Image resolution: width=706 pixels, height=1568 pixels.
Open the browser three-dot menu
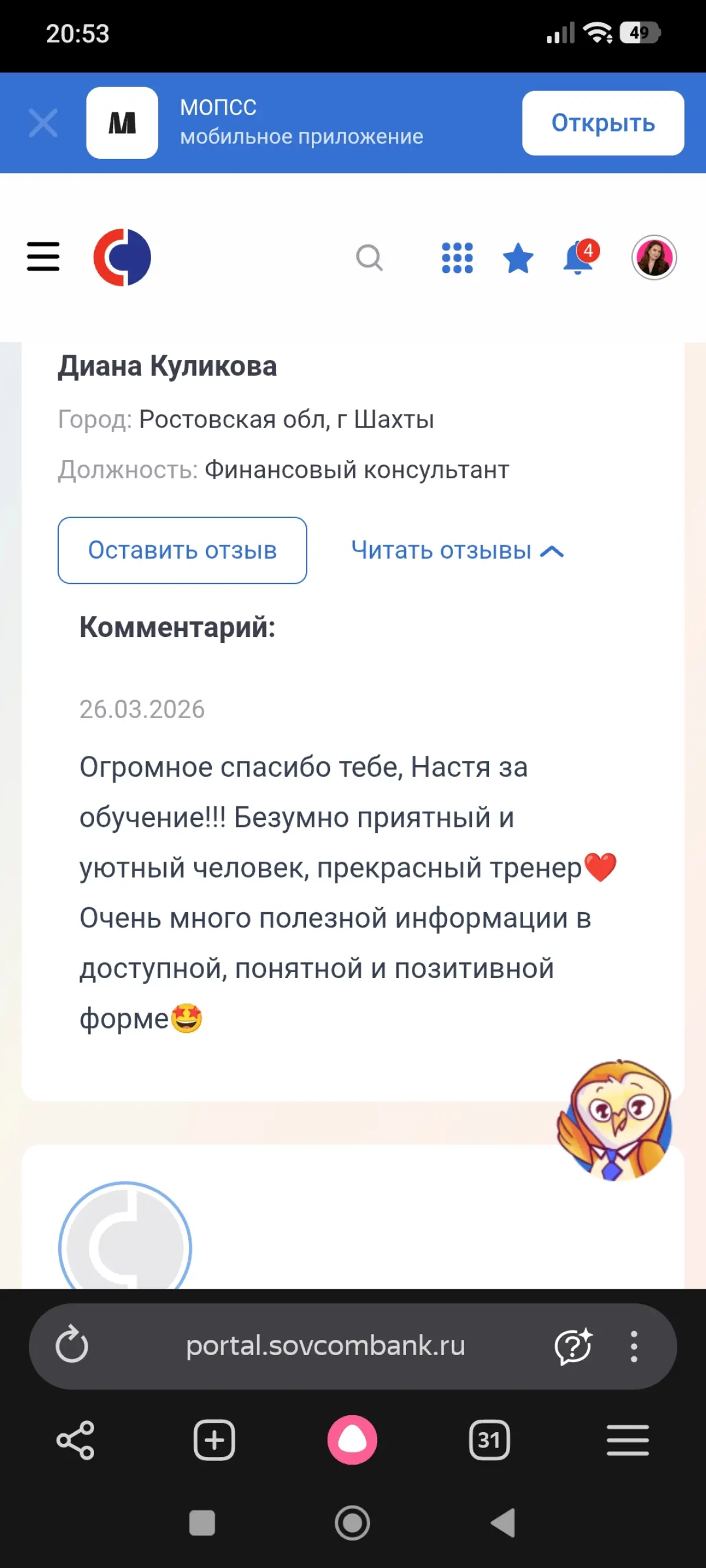click(634, 1346)
